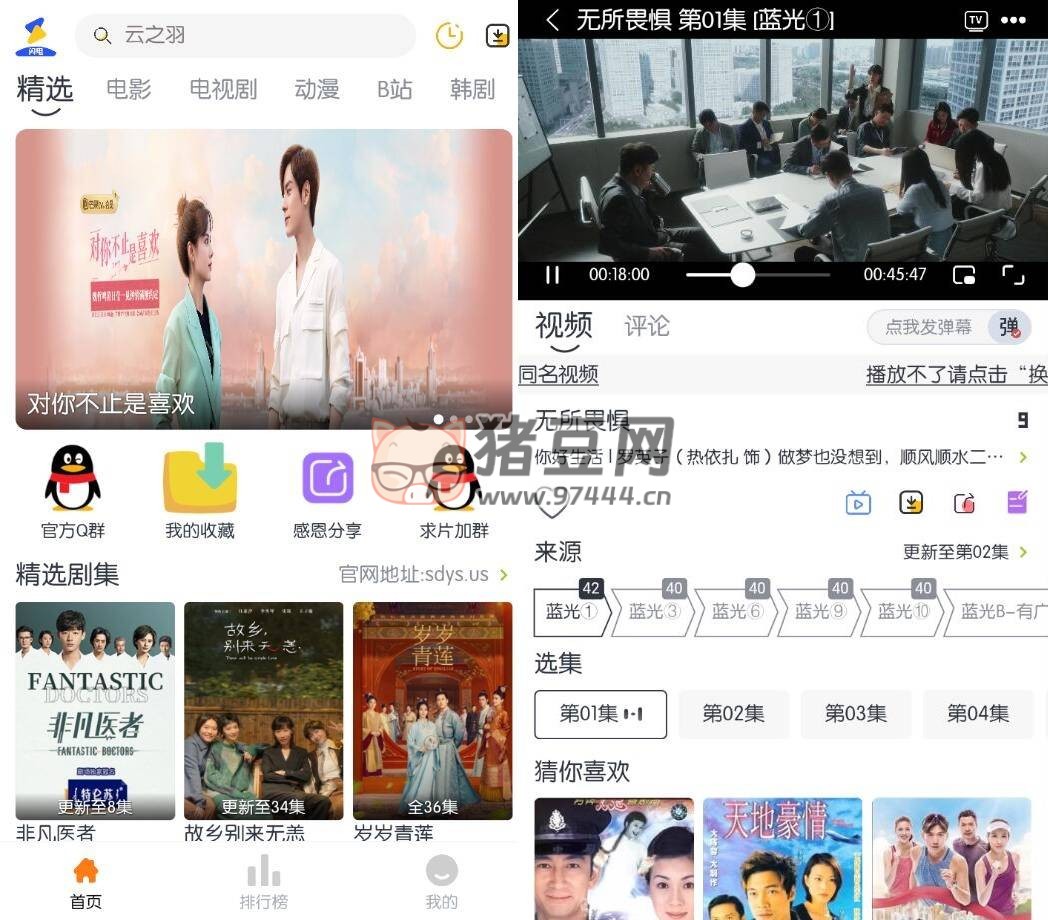Go to the 排行榜 tab
This screenshot has width=1048, height=920.
(264, 881)
